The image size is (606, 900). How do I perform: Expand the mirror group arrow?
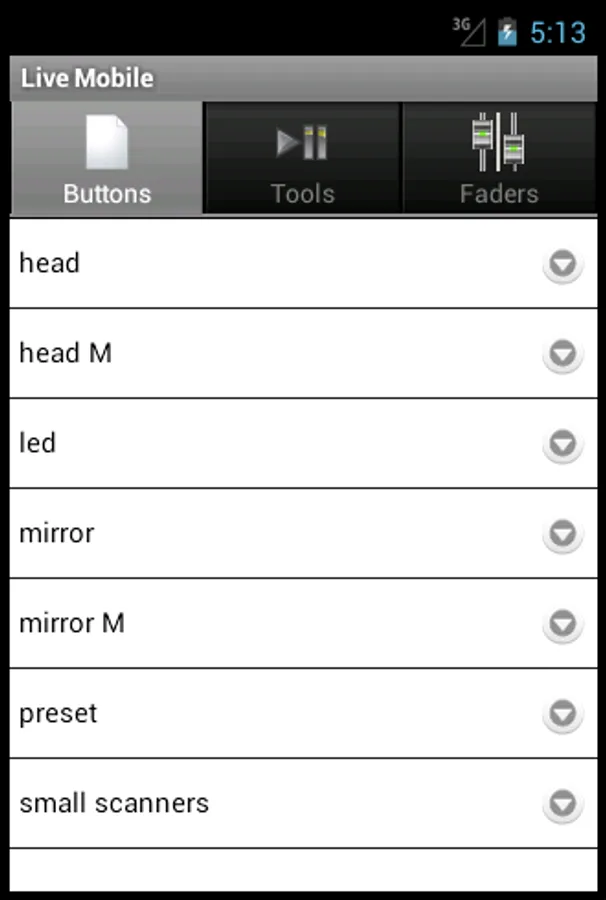click(x=563, y=534)
